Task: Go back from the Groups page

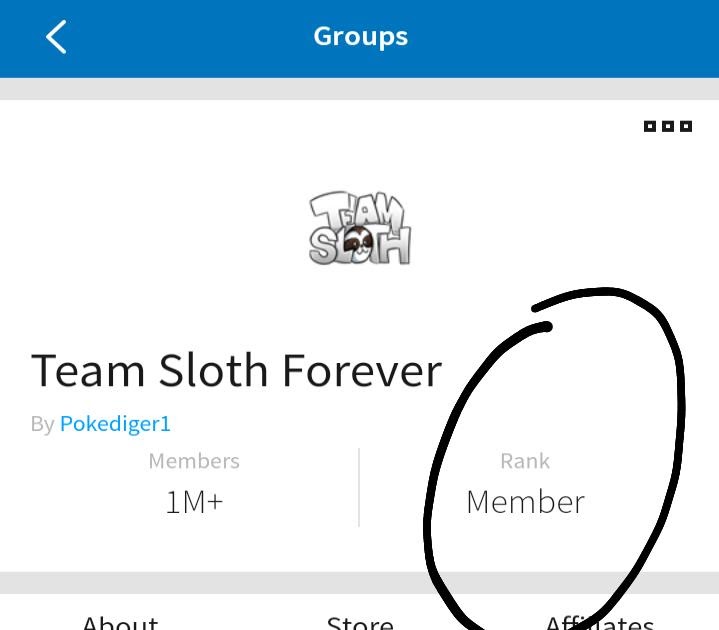Action: click(x=56, y=38)
